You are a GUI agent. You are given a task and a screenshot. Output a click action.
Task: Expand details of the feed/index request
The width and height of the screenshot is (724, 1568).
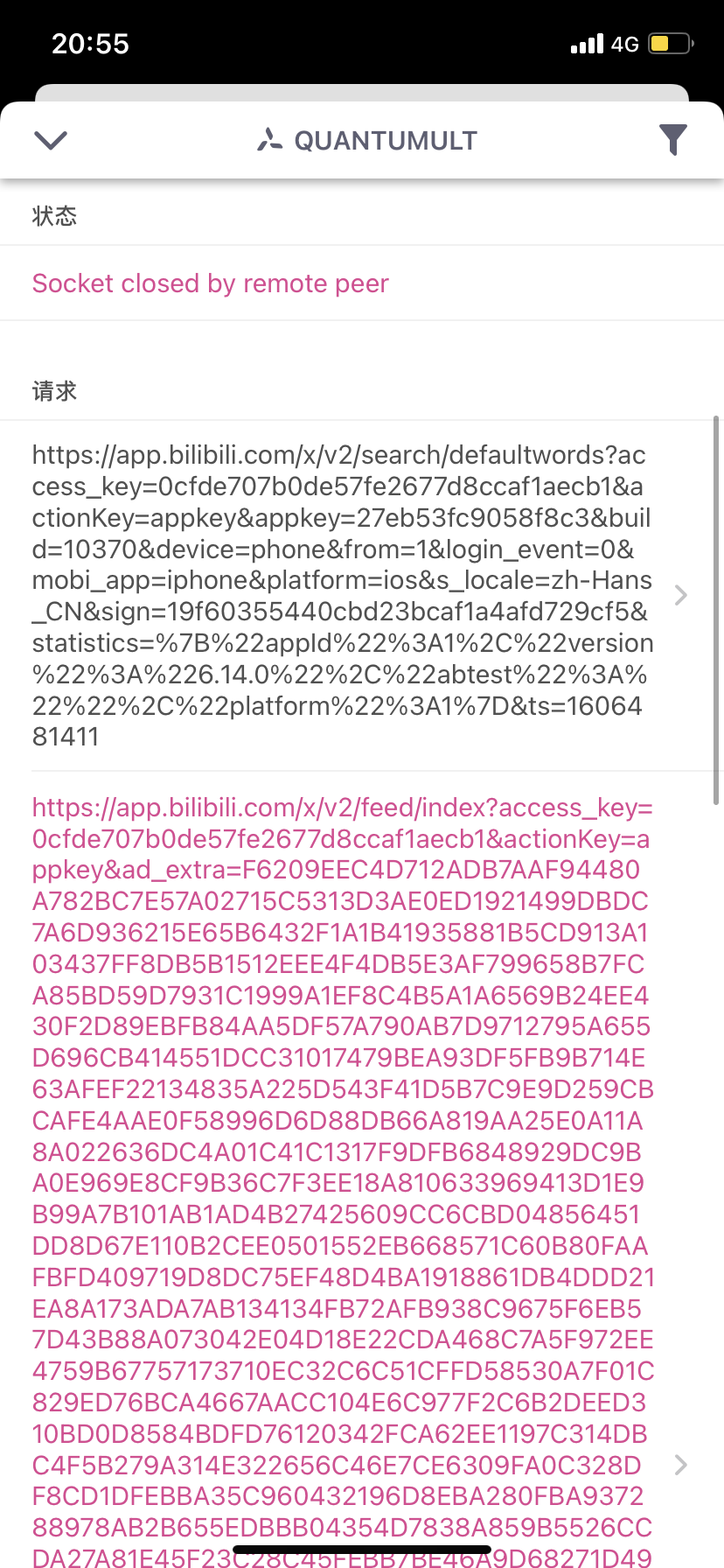(x=680, y=1466)
